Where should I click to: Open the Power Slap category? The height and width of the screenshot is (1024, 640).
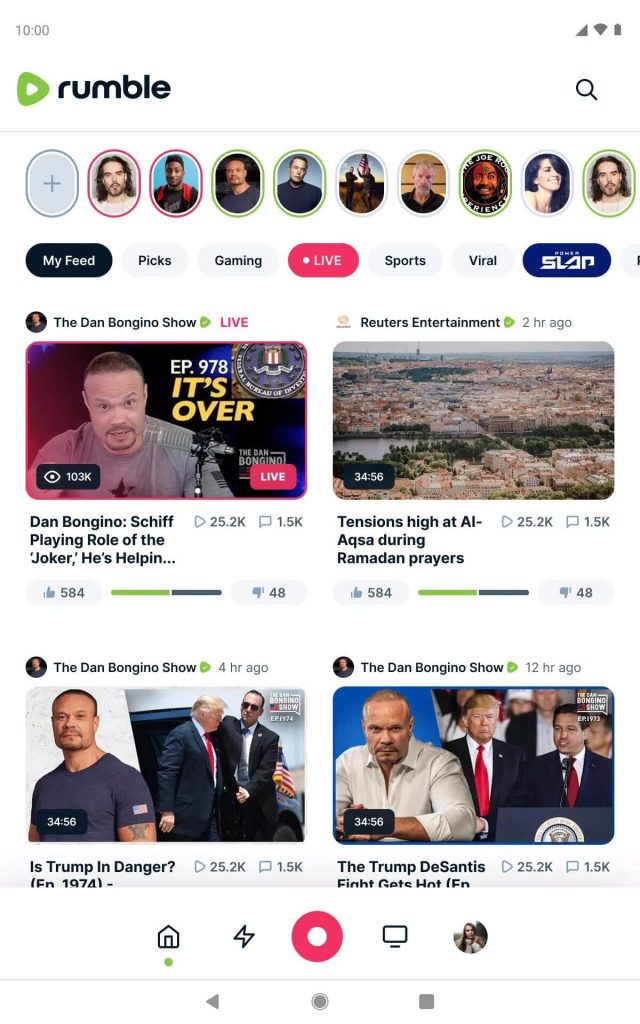click(567, 261)
